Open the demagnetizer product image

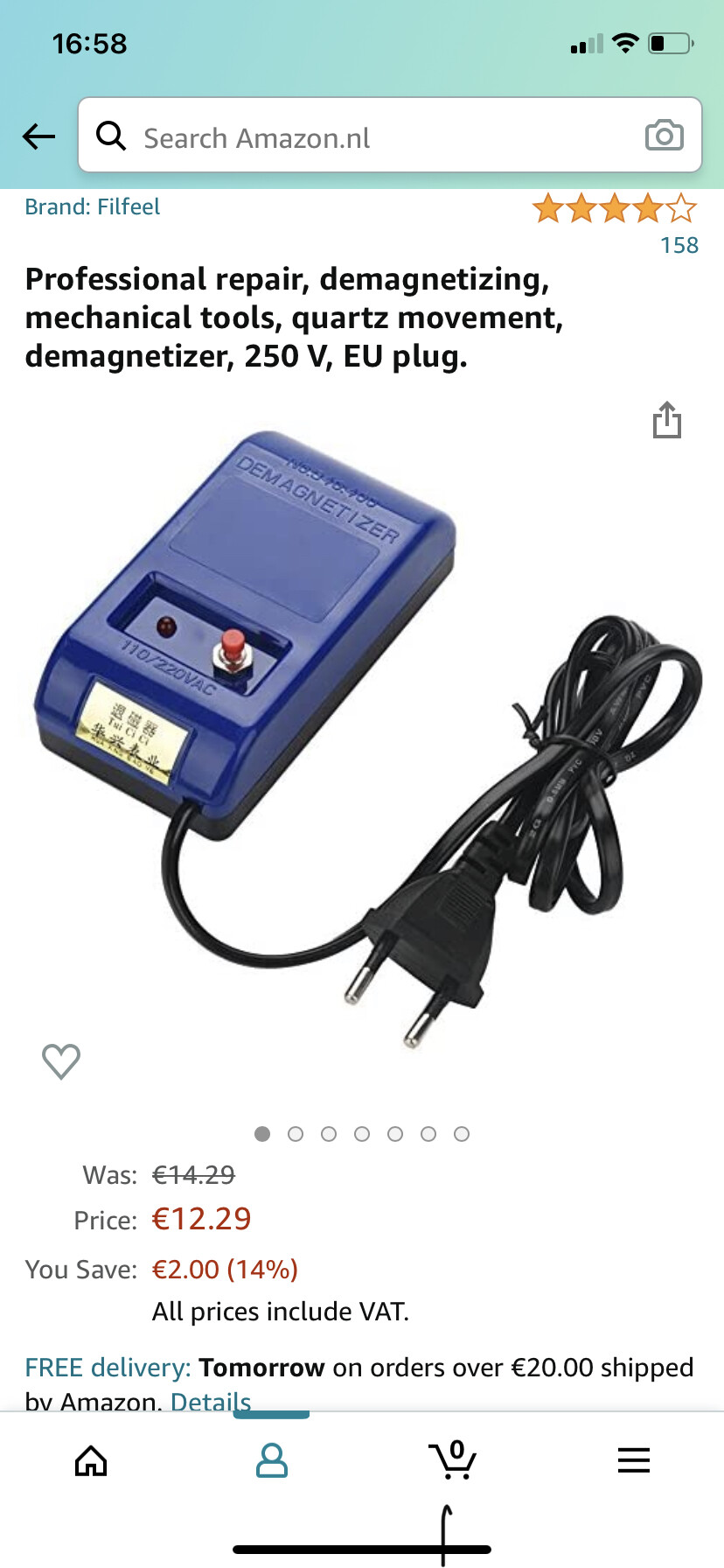point(367,739)
